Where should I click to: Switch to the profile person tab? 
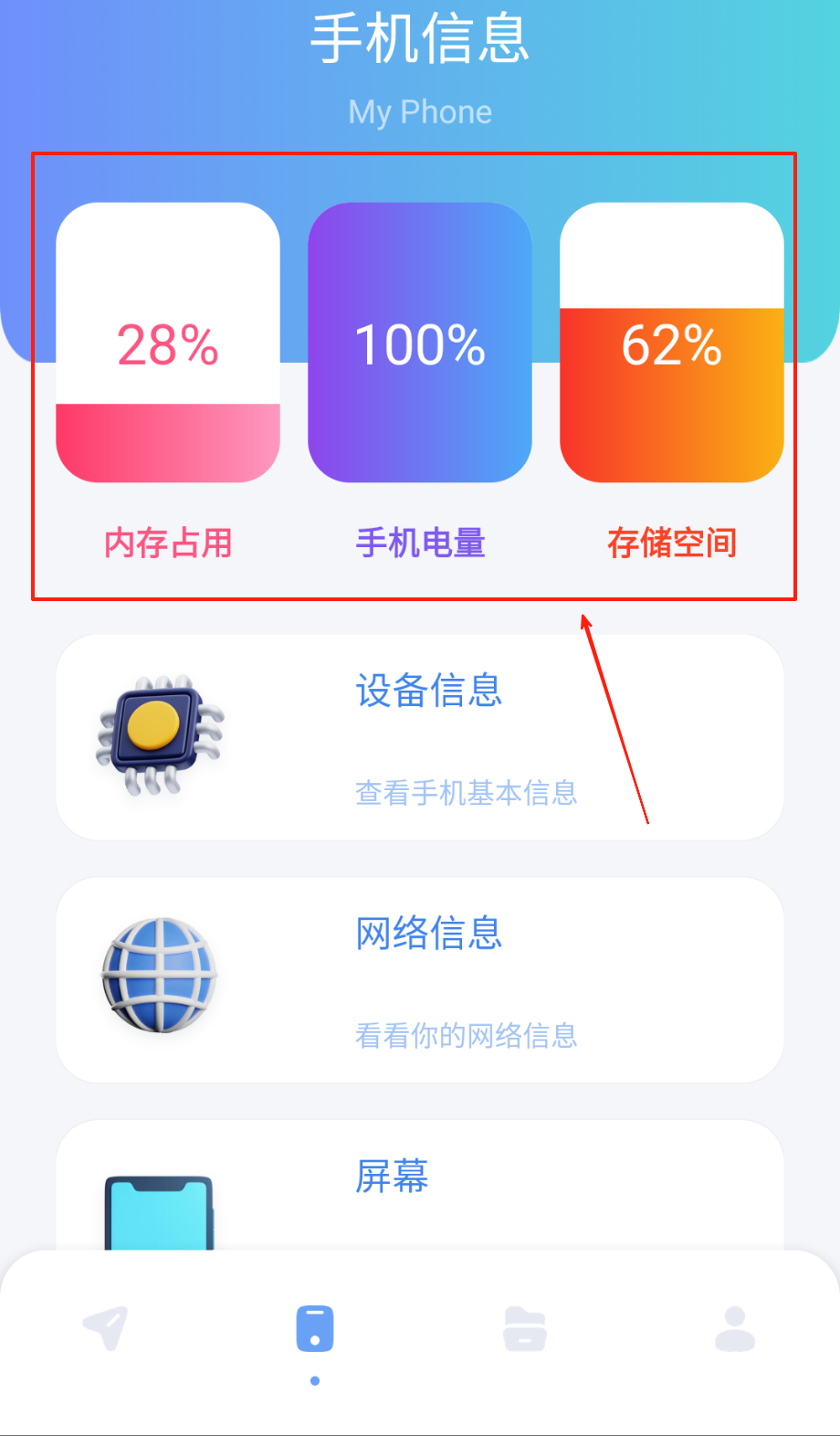point(735,1328)
